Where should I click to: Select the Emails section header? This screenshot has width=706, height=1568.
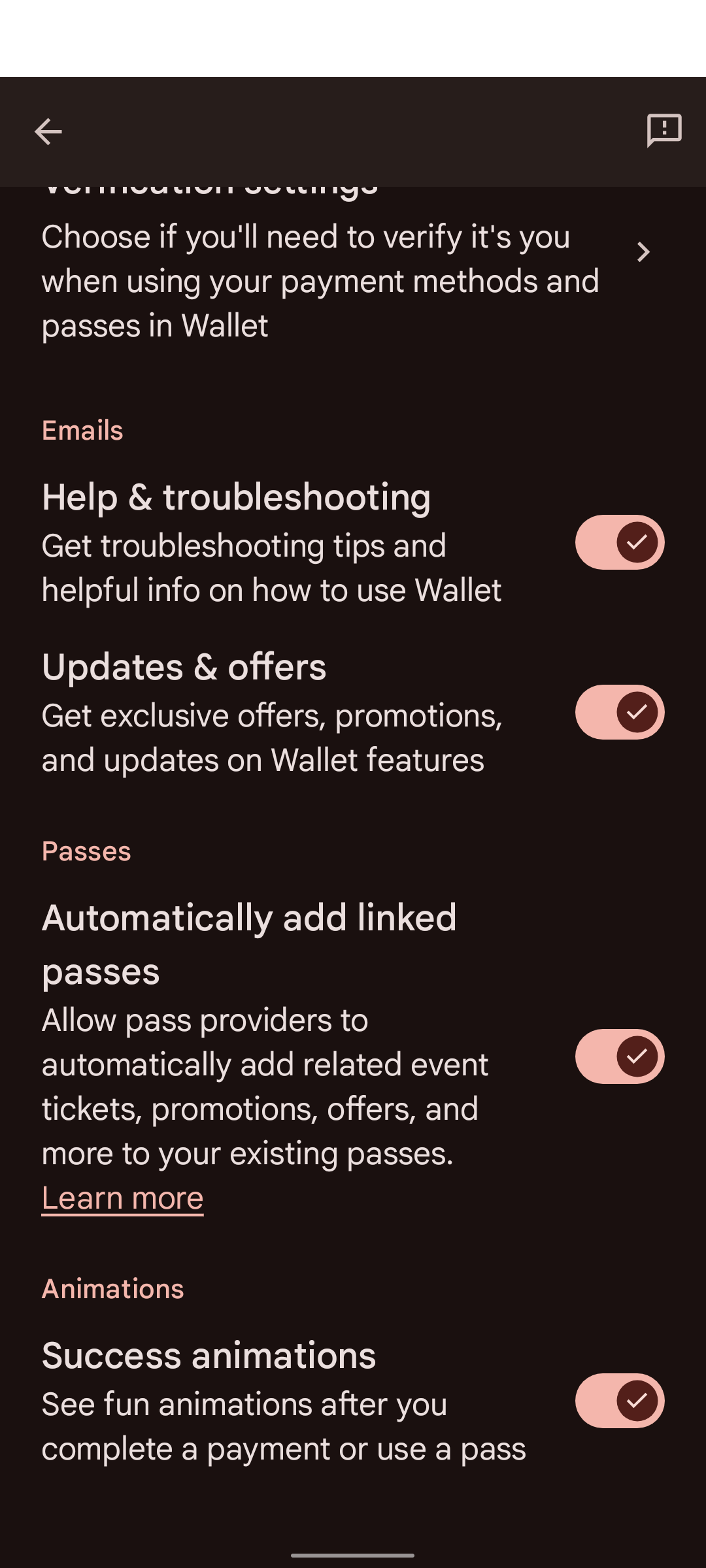pyautogui.click(x=82, y=430)
